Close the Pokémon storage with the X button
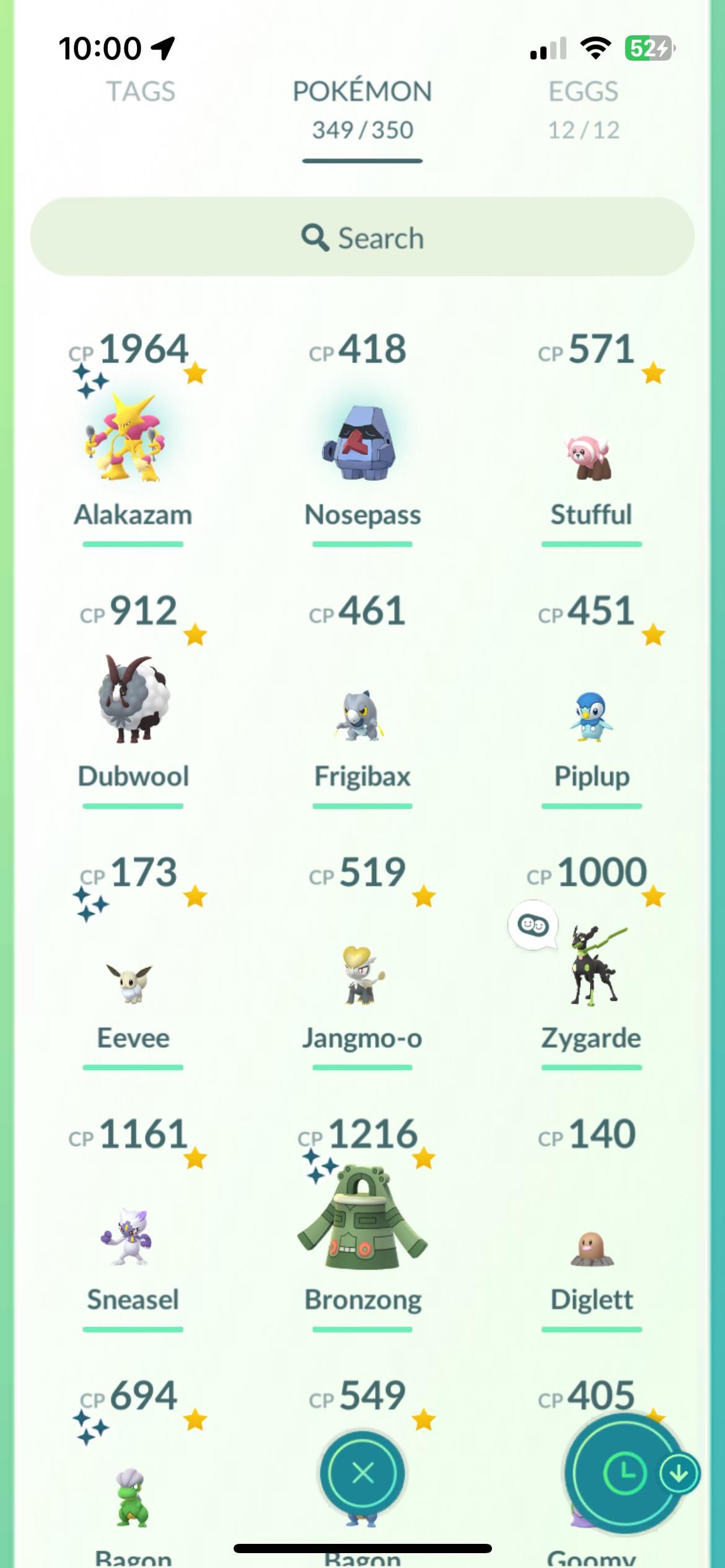725x1568 pixels. (362, 1473)
